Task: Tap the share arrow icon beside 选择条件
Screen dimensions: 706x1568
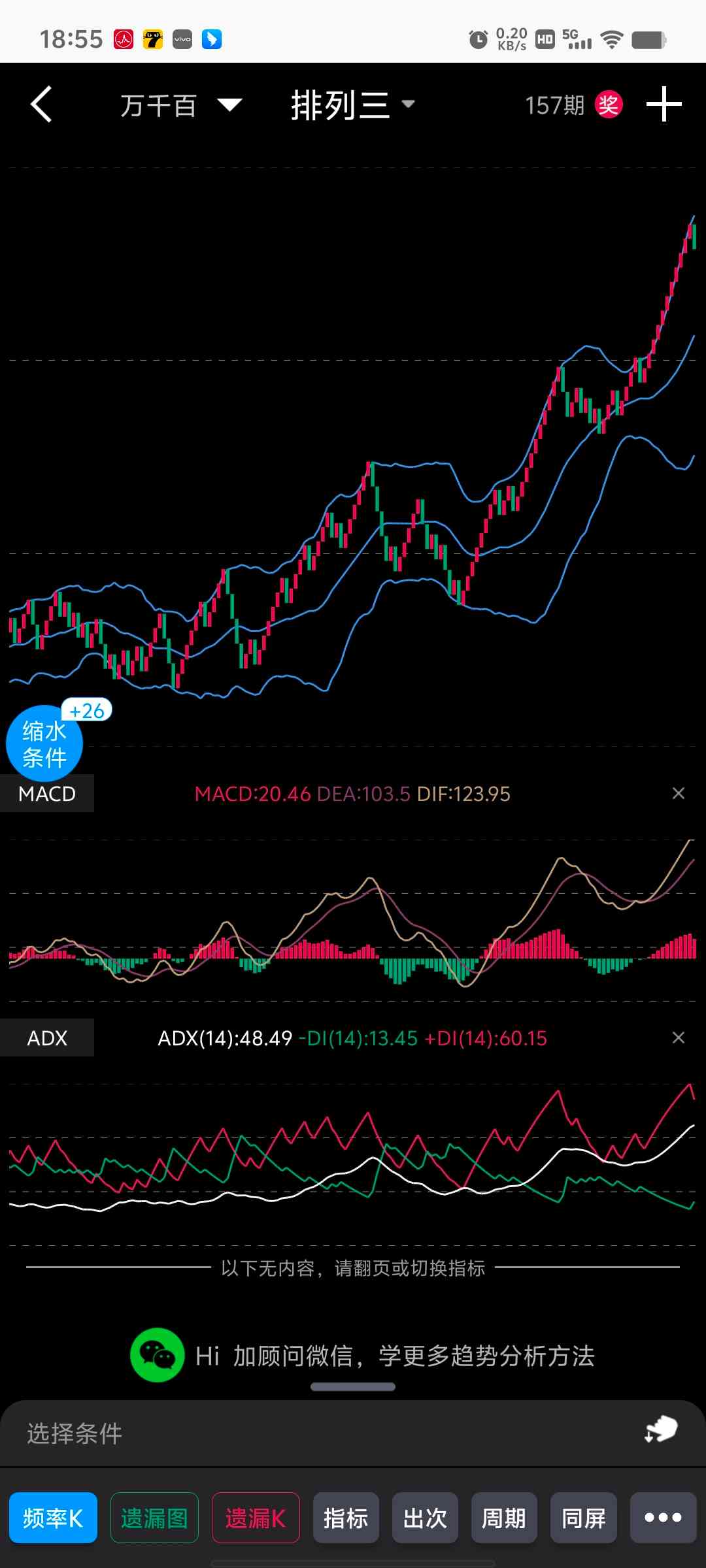Action: tap(661, 1429)
